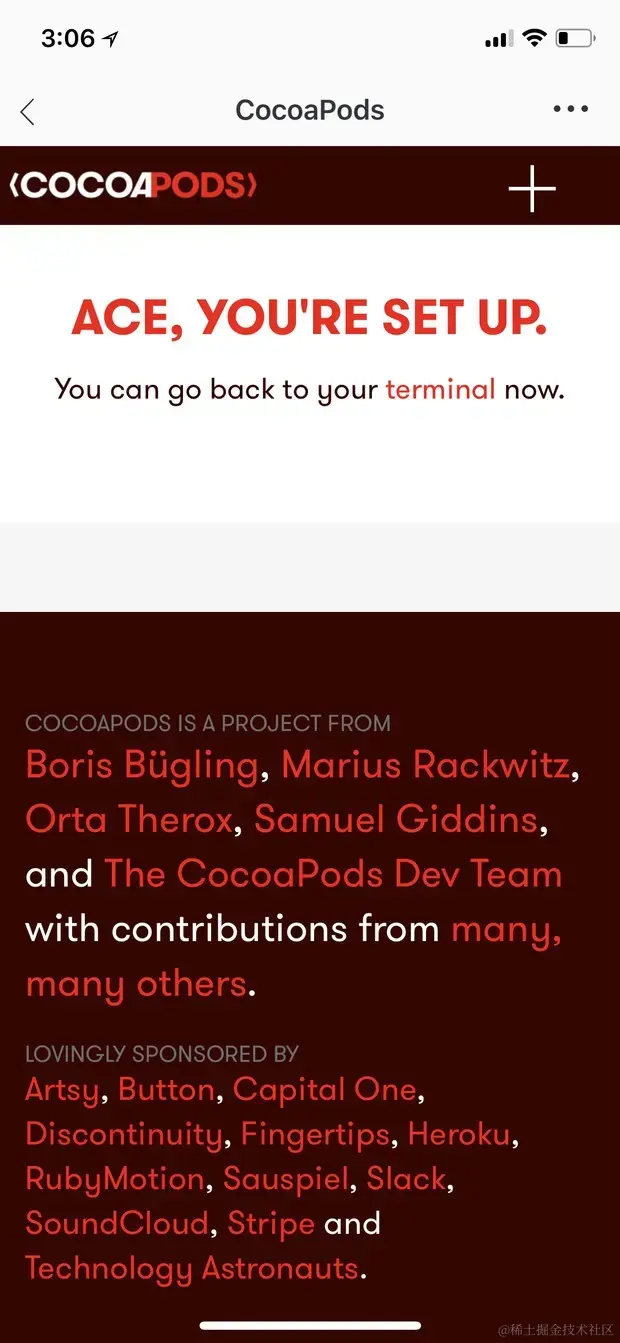Expand the plus menu in CocoaPods header
This screenshot has width=620, height=1343.
(531, 187)
